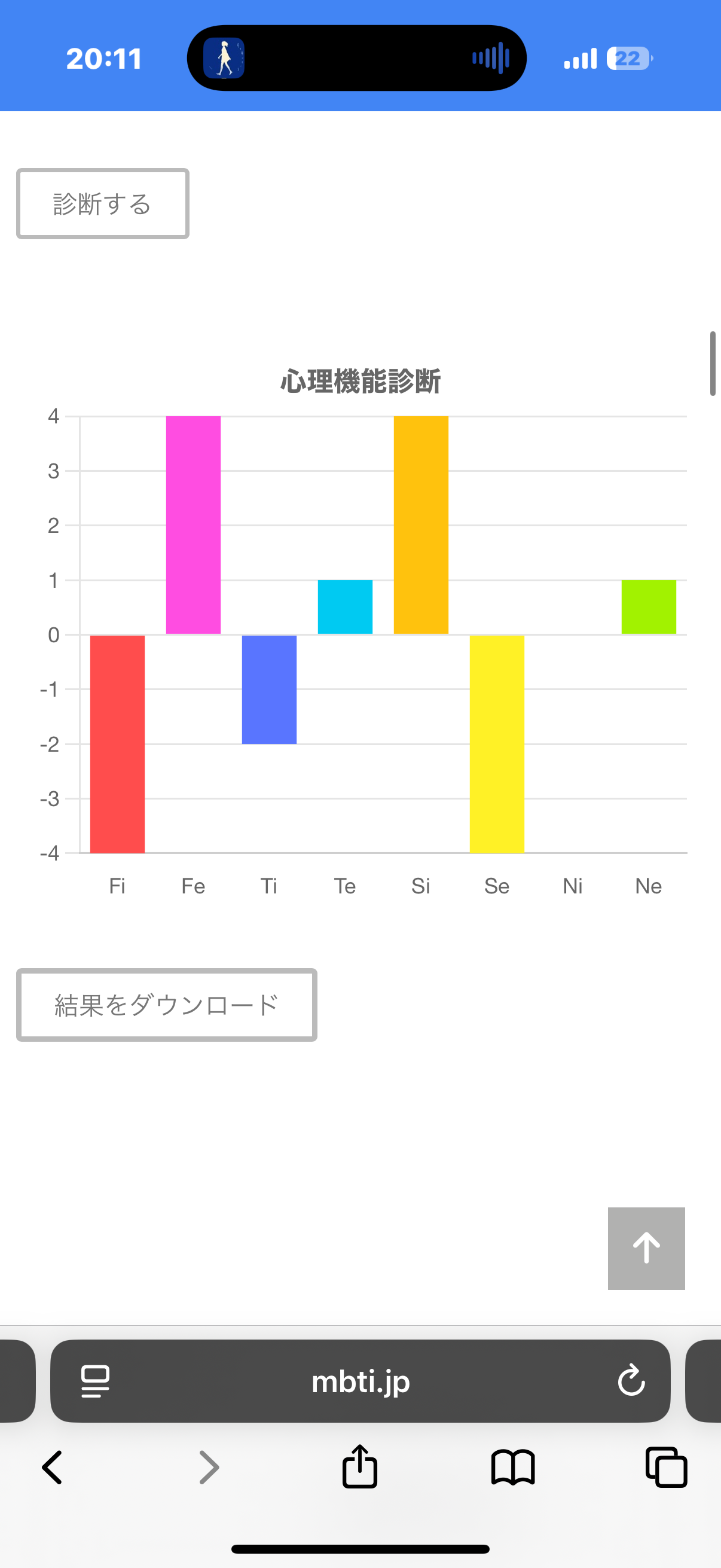Share this page
721x1568 pixels.
[359, 1466]
